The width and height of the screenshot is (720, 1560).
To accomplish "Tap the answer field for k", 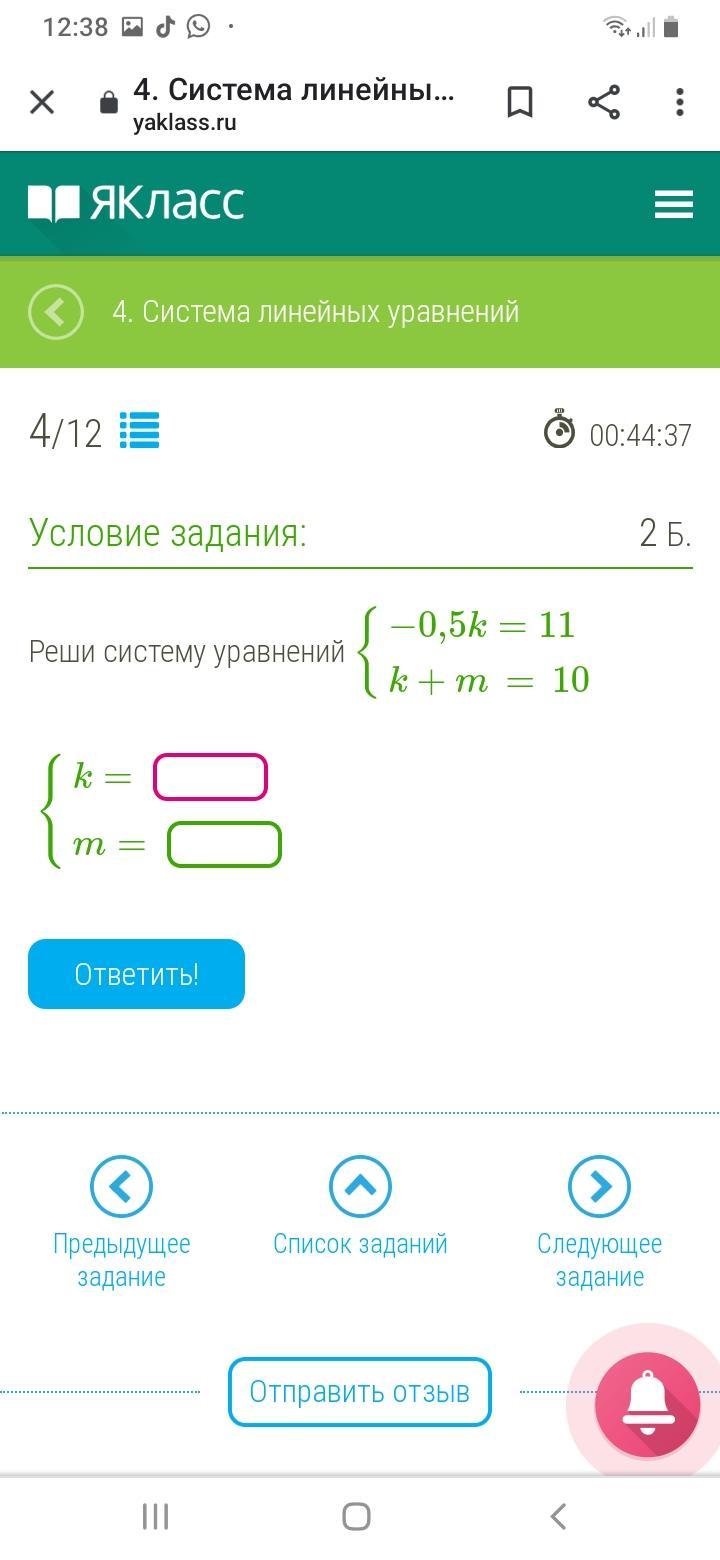I will pyautogui.click(x=210, y=777).
